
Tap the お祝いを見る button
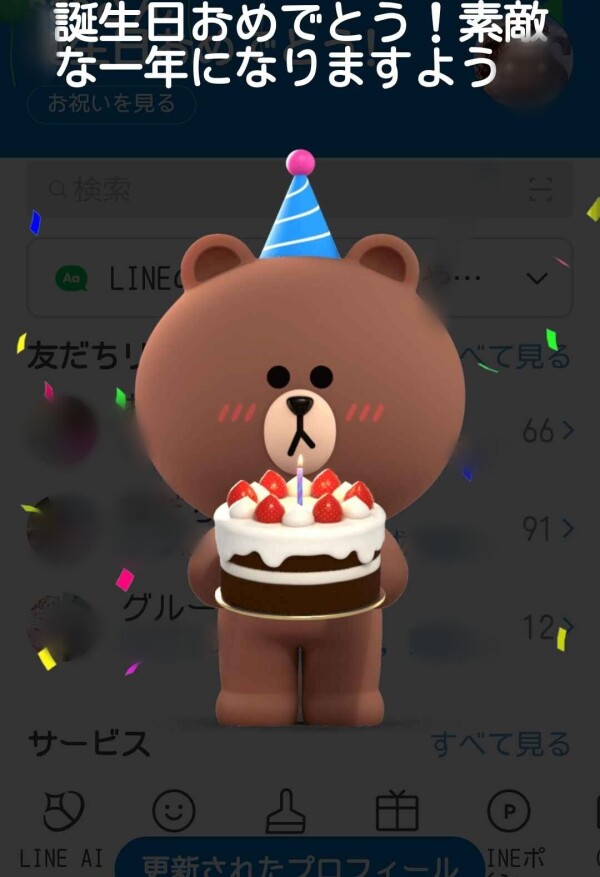click(x=111, y=103)
